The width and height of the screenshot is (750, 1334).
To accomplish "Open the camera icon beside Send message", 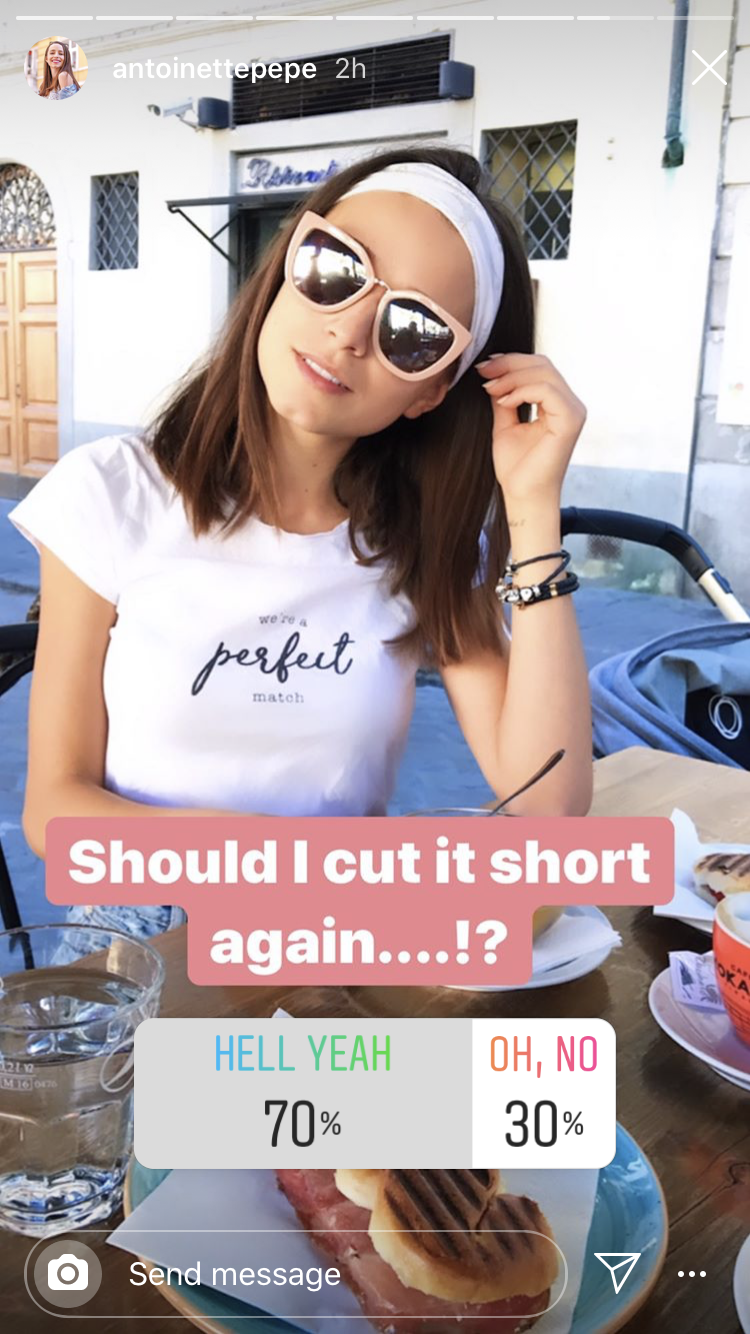I will (67, 1273).
